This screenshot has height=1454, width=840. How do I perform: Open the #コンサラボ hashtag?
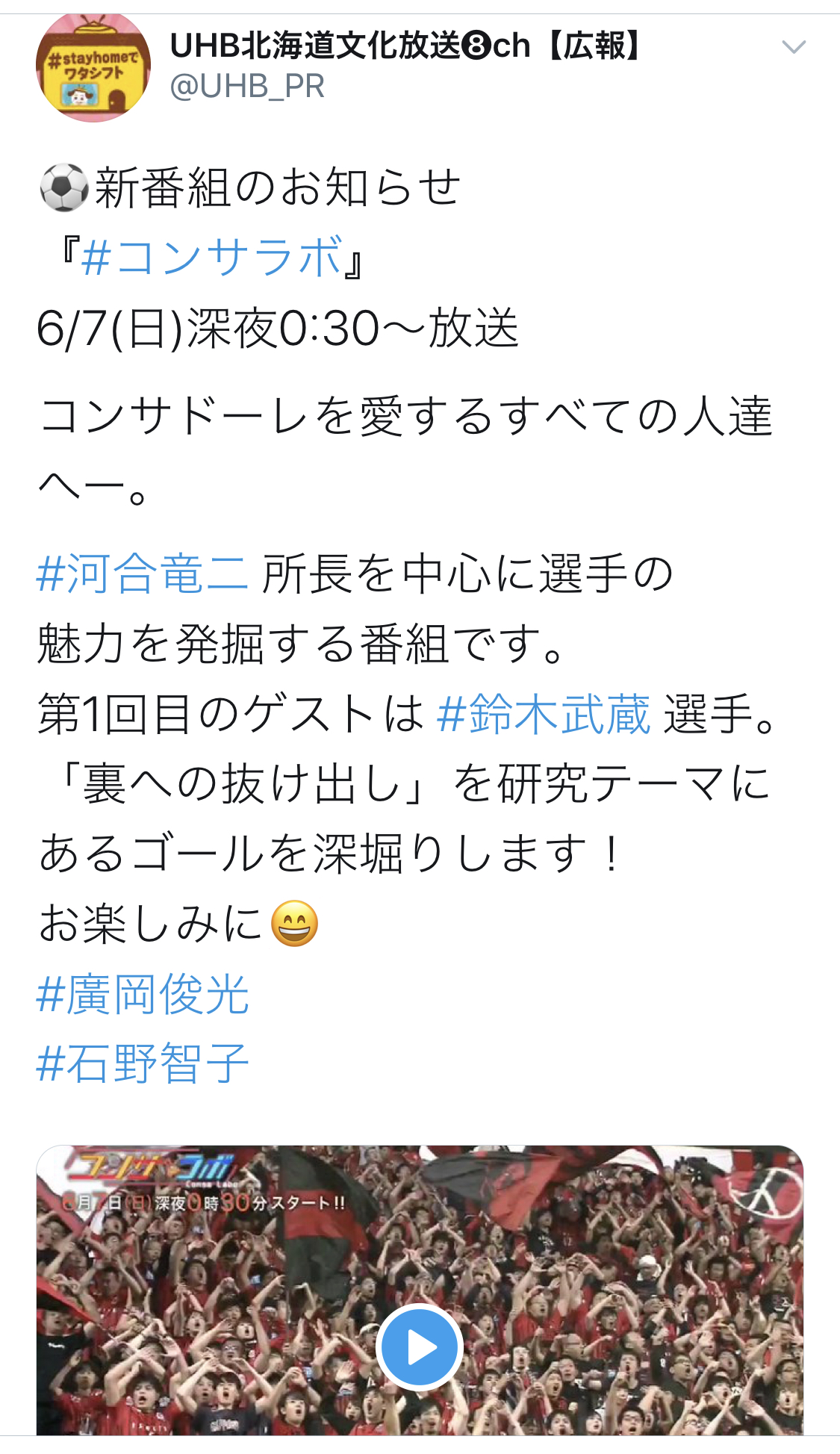tap(211, 258)
